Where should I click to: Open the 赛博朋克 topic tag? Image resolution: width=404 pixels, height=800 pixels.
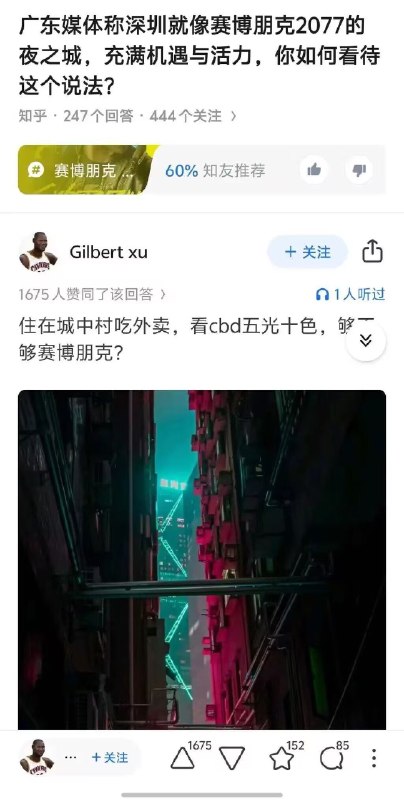pos(86,170)
